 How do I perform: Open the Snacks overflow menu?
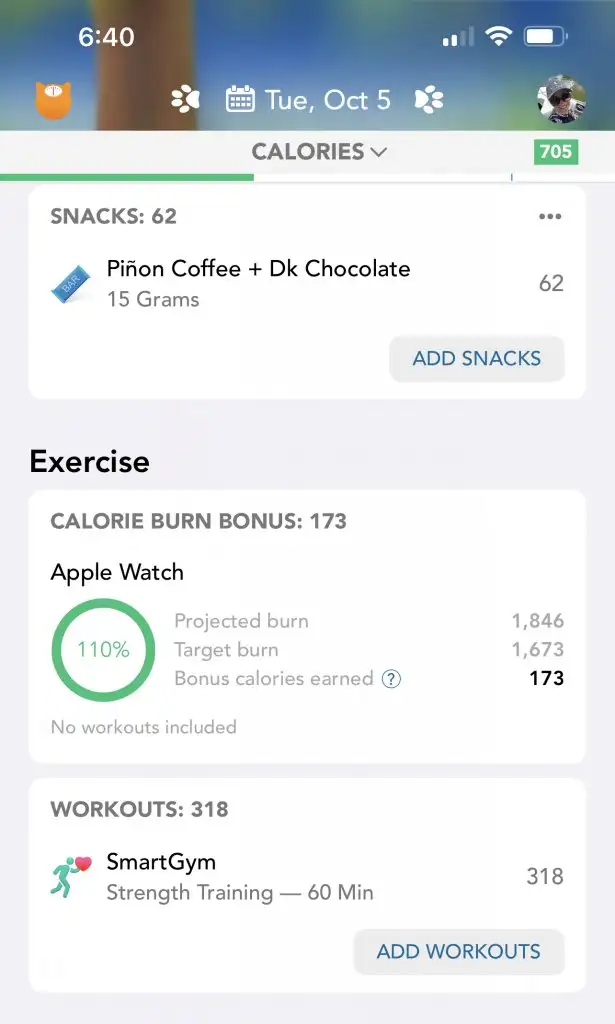(x=550, y=216)
